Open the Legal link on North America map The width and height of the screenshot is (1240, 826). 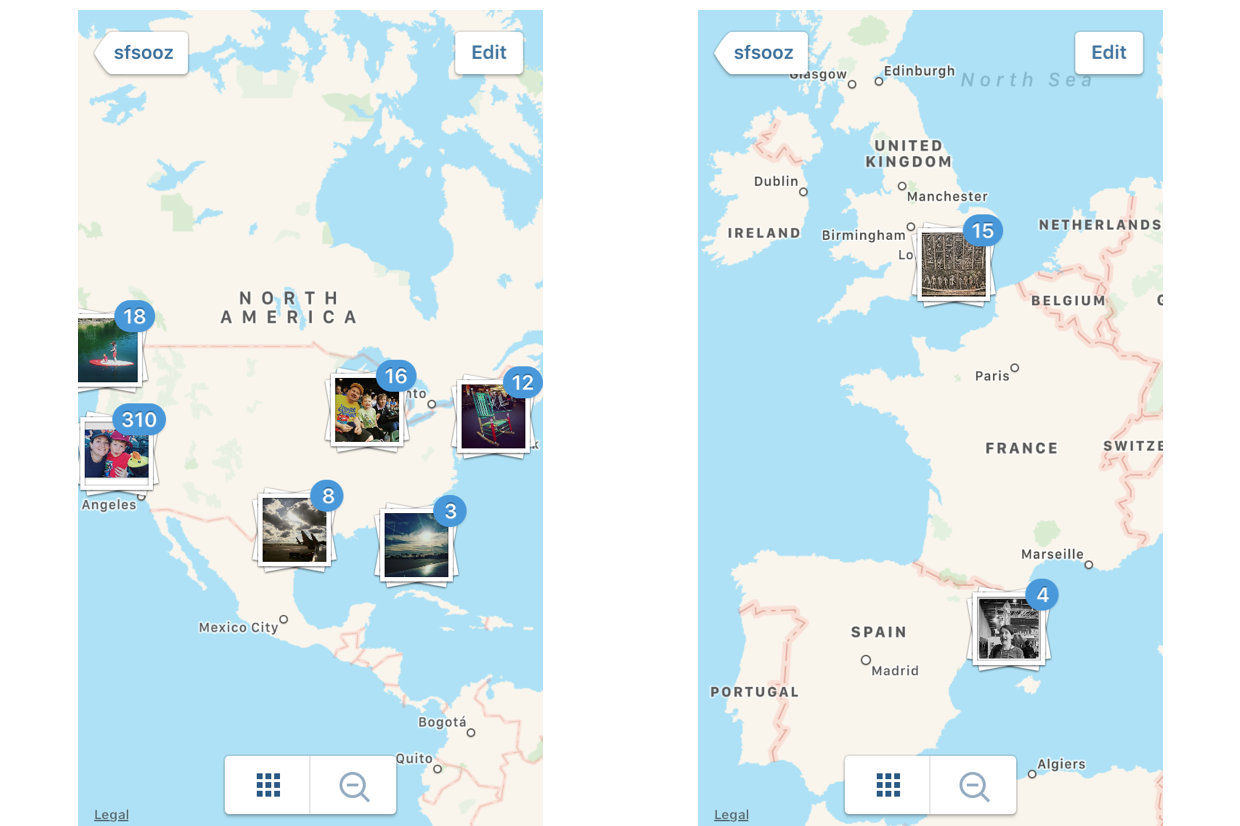pos(111,815)
